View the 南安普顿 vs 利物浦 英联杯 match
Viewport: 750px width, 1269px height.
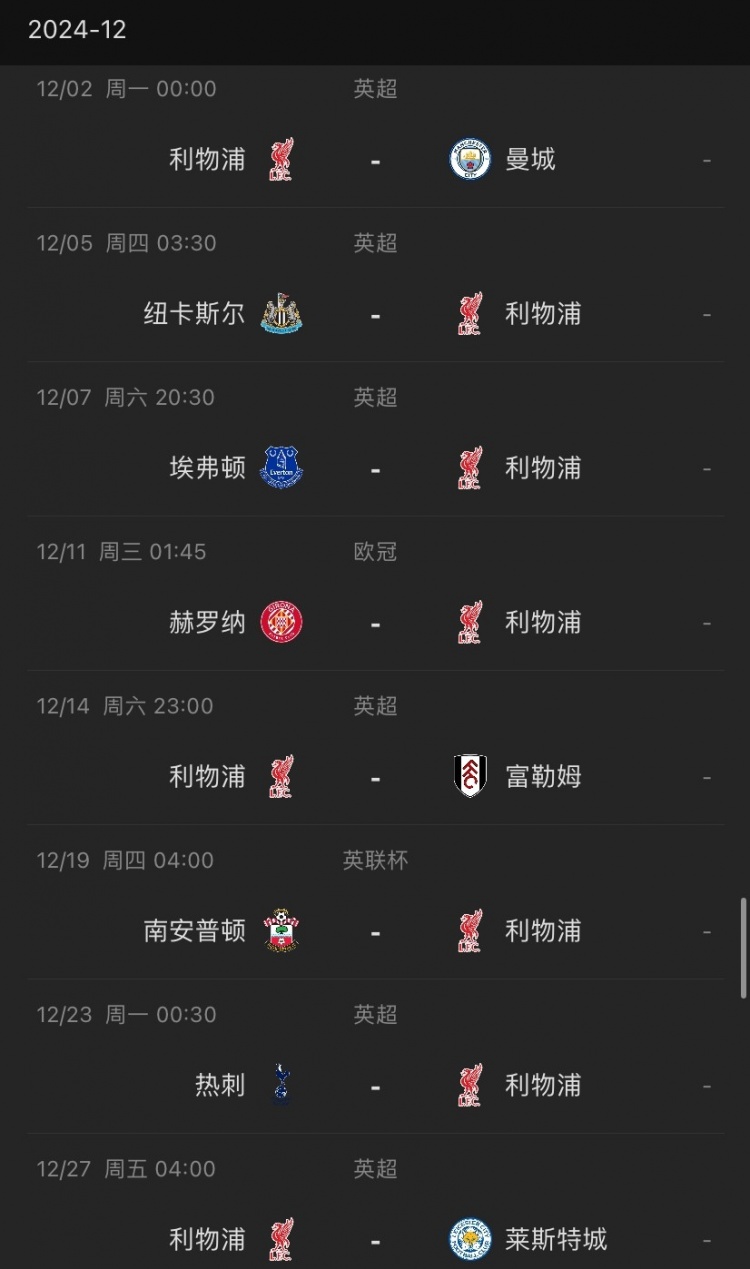tap(375, 901)
